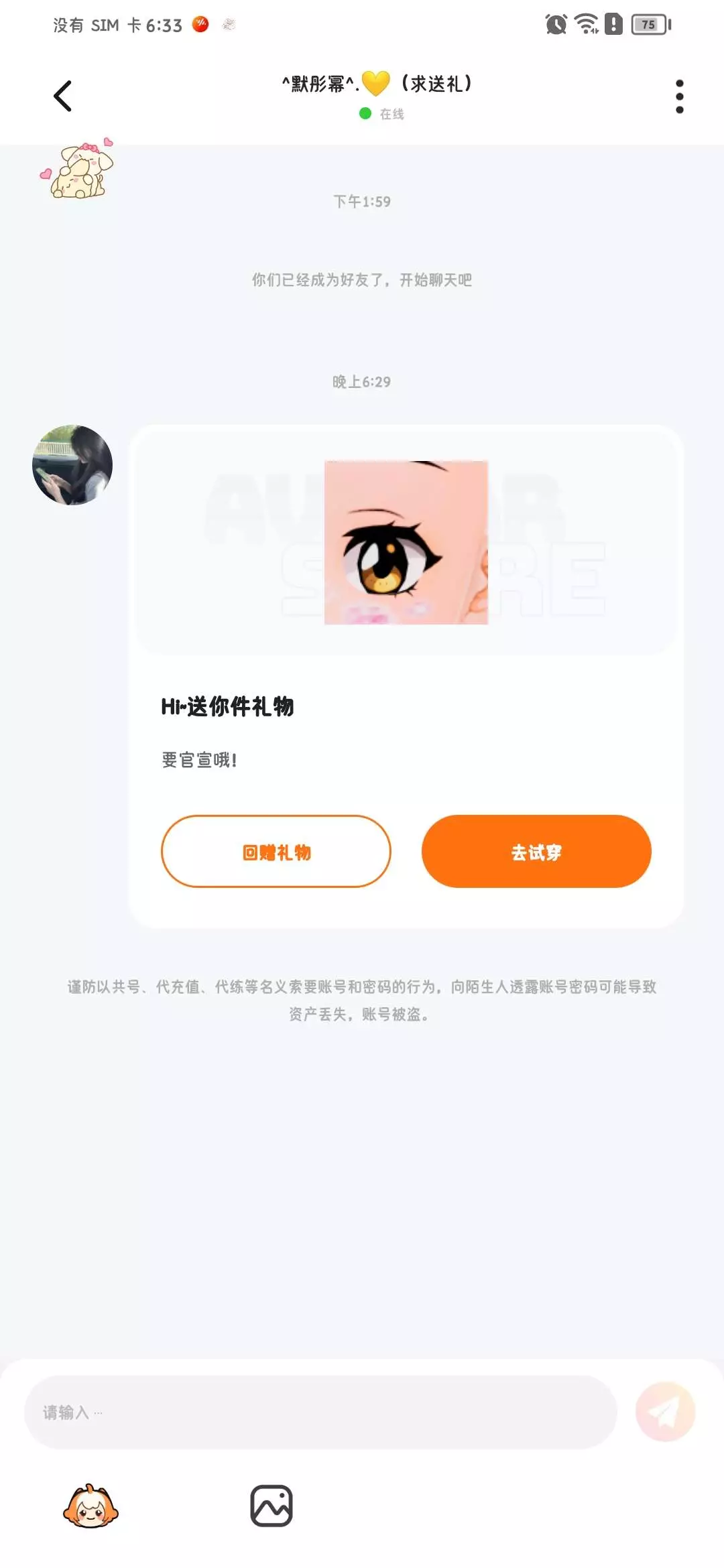Viewport: 724px width, 1568px height.
Task: Attach a picture from gallery
Action: tap(271, 1506)
